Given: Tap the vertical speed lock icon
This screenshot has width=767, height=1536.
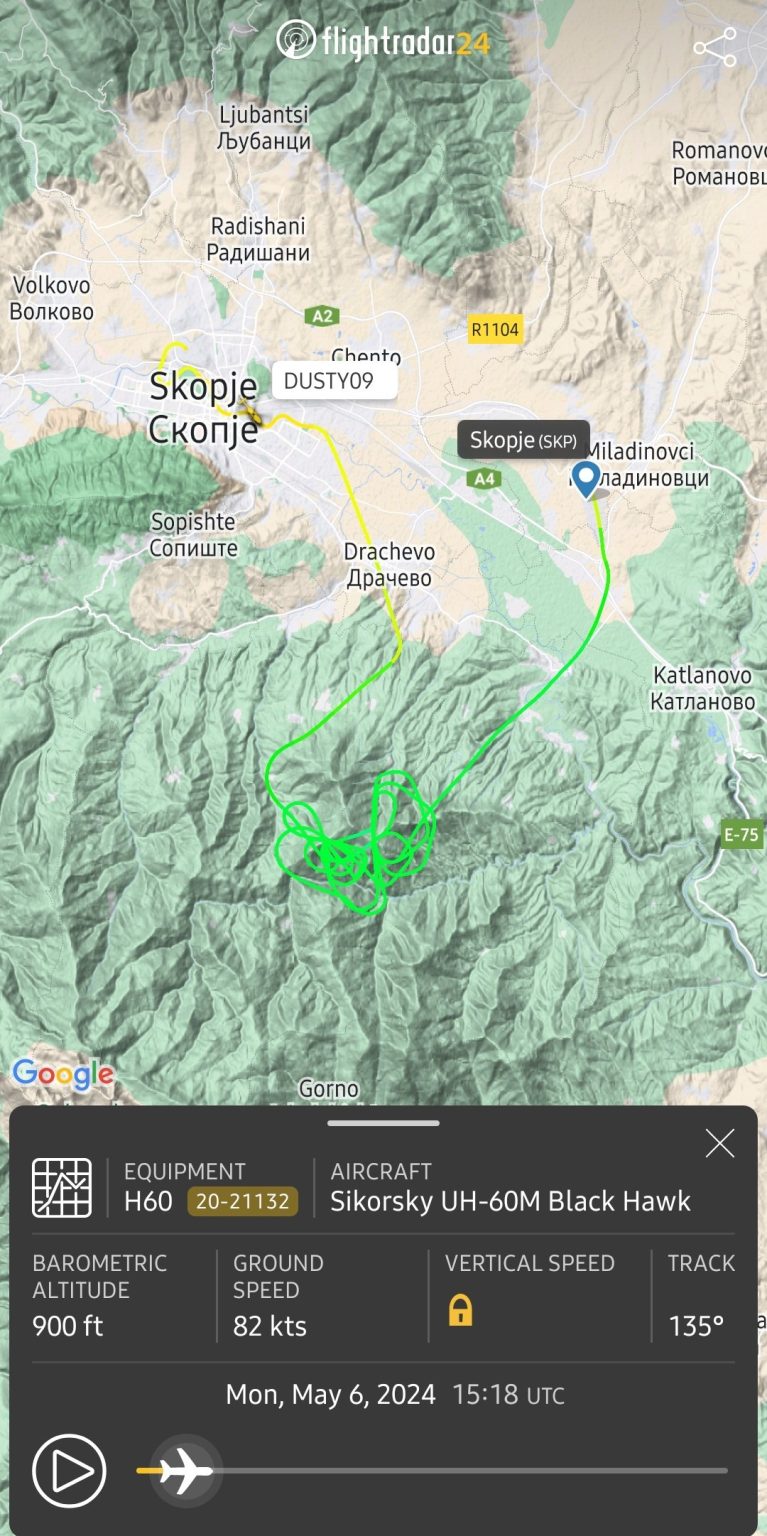Looking at the screenshot, I should [x=460, y=1310].
